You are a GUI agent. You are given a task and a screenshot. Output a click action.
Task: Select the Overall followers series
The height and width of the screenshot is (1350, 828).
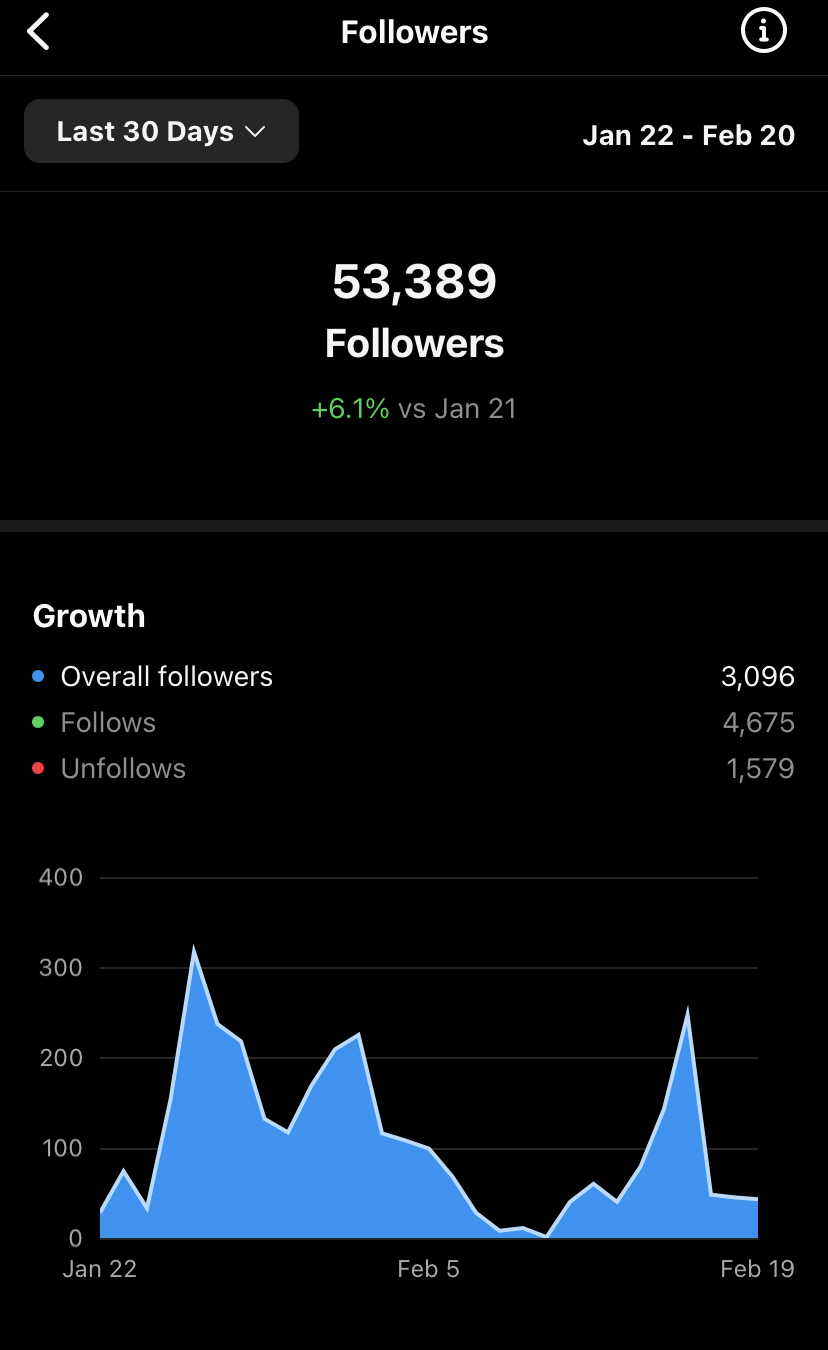tap(414, 677)
